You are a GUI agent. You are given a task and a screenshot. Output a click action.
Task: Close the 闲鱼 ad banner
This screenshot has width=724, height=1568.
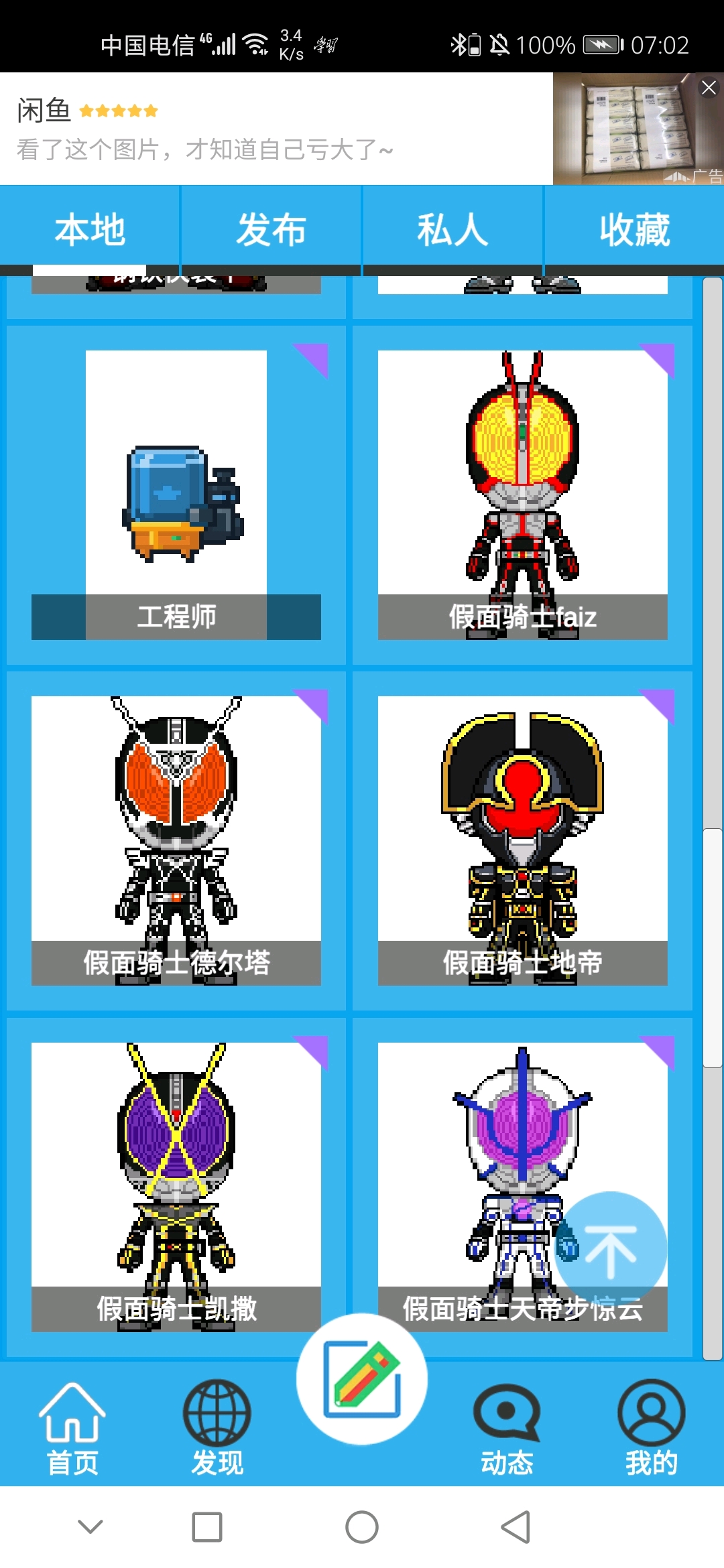709,88
